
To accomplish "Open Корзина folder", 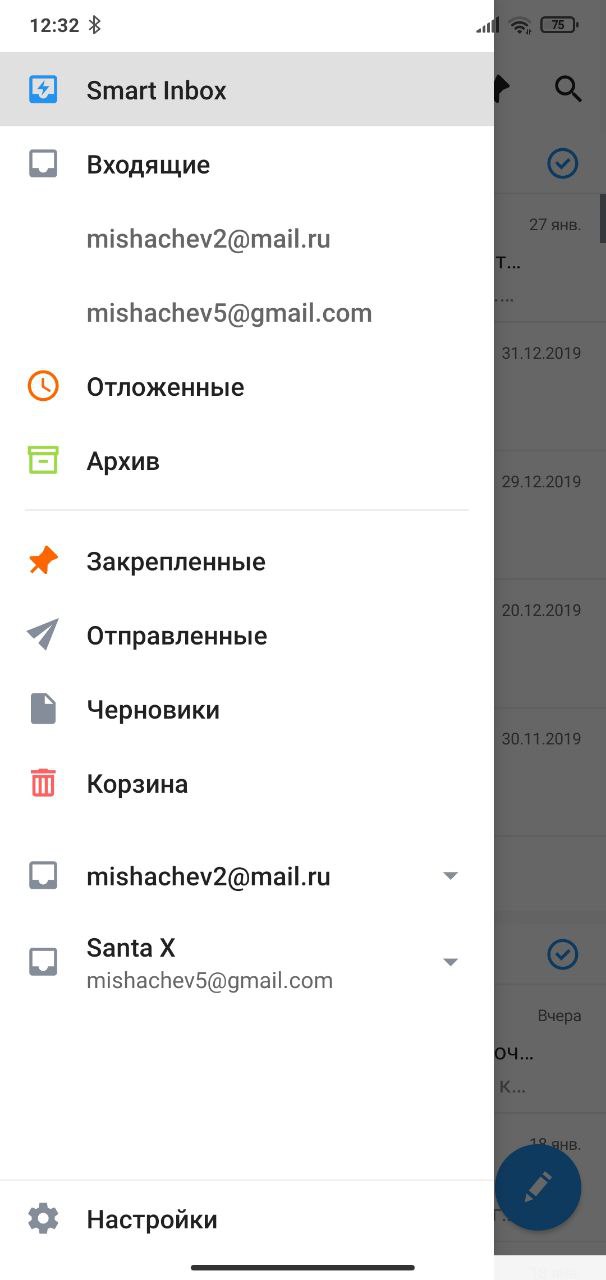I will 247,783.
